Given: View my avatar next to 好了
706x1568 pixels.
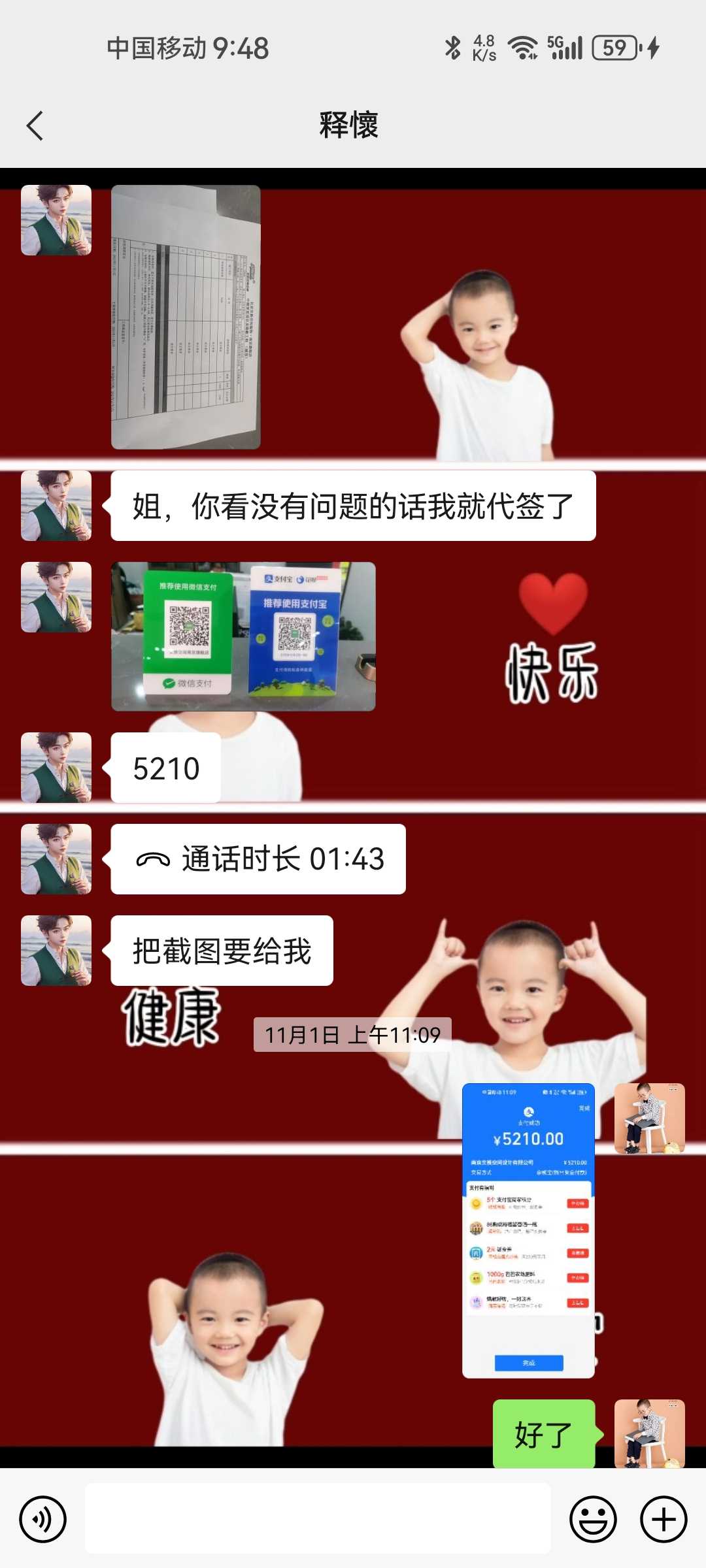Looking at the screenshot, I should pyautogui.click(x=649, y=1433).
